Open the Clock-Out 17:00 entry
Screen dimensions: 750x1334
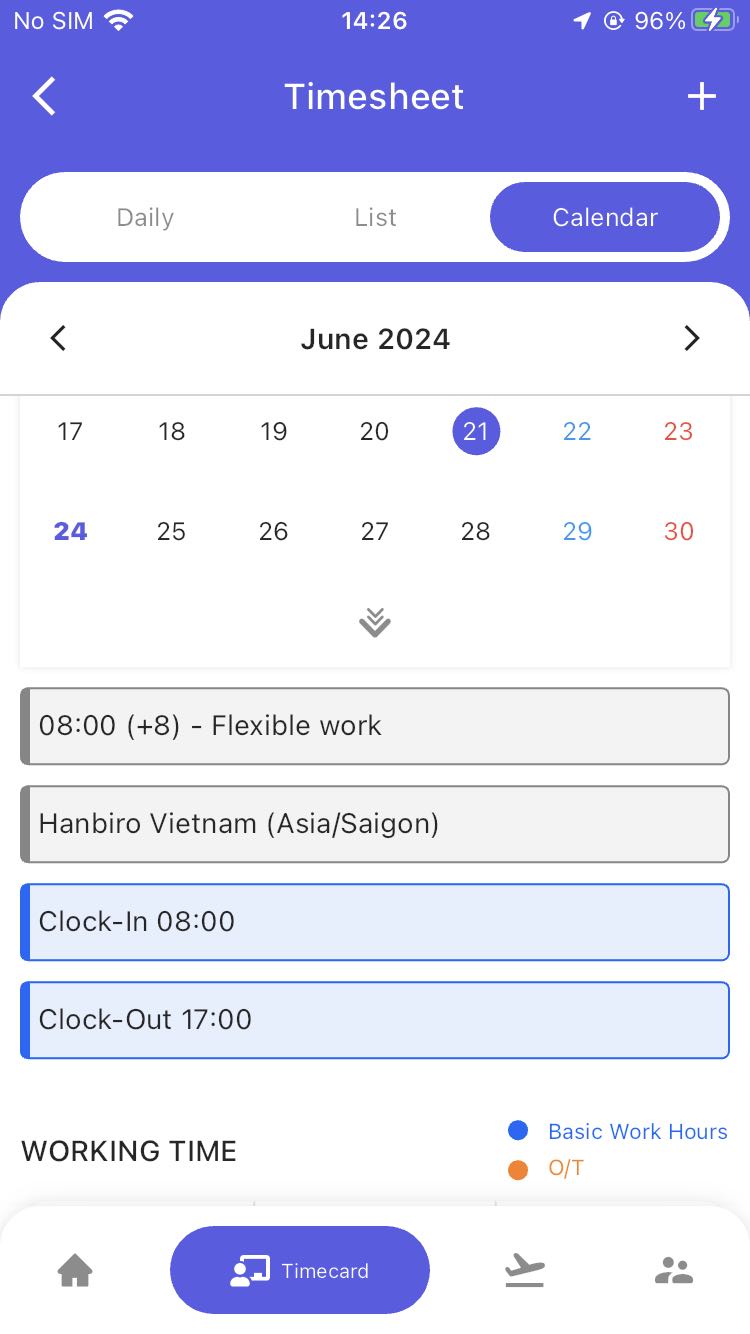(375, 1020)
